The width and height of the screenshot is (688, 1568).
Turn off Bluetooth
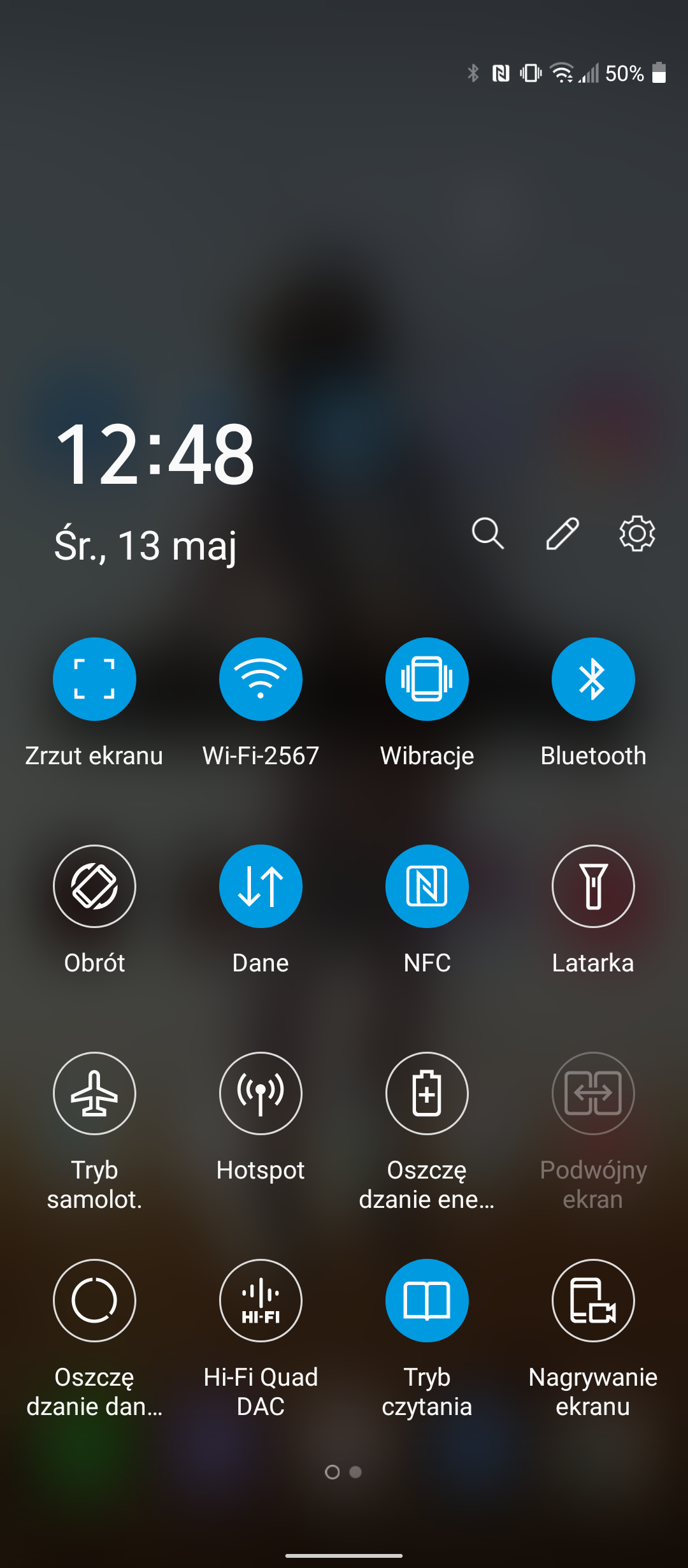[593, 679]
